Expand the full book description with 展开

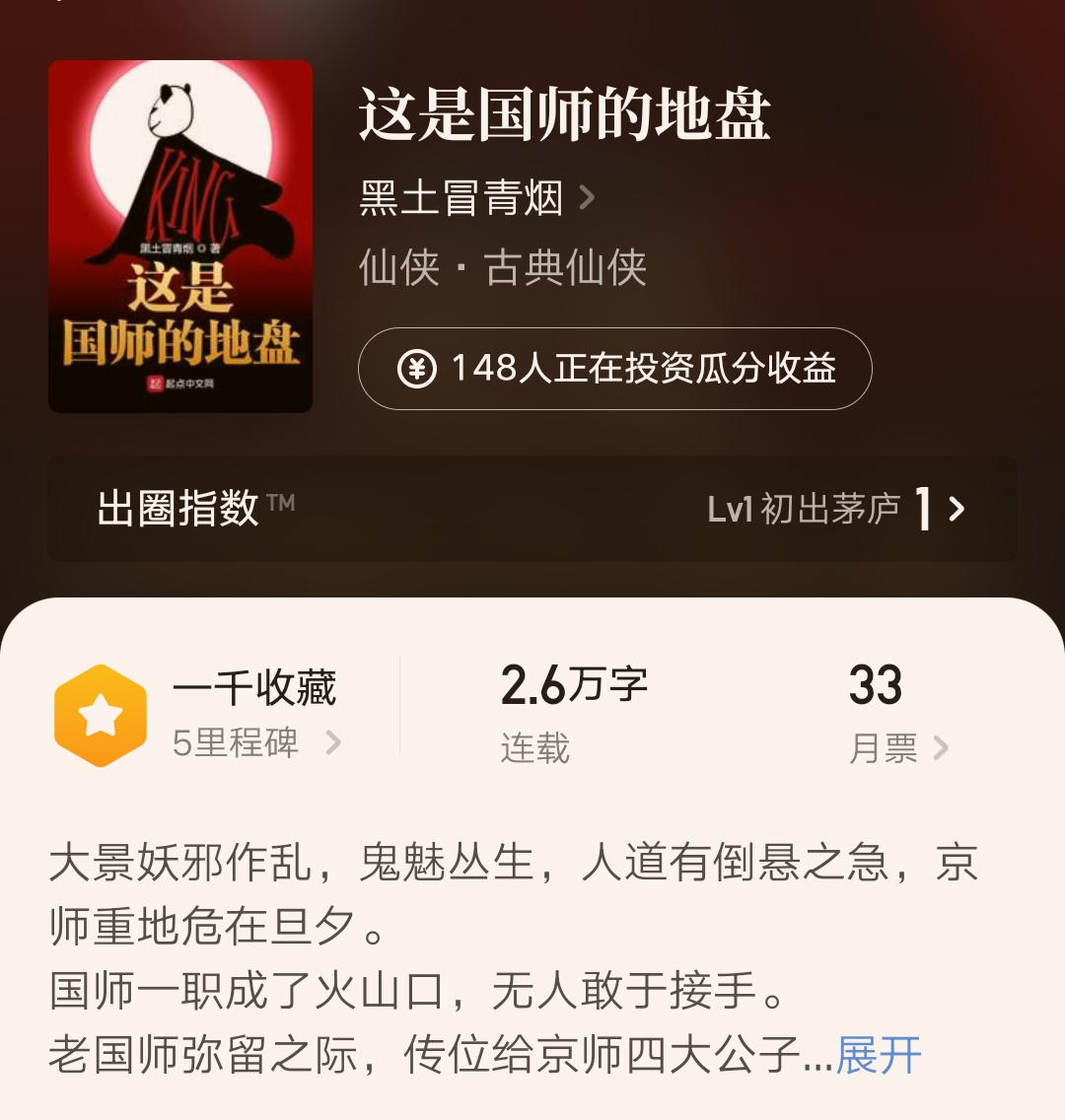point(877,1054)
